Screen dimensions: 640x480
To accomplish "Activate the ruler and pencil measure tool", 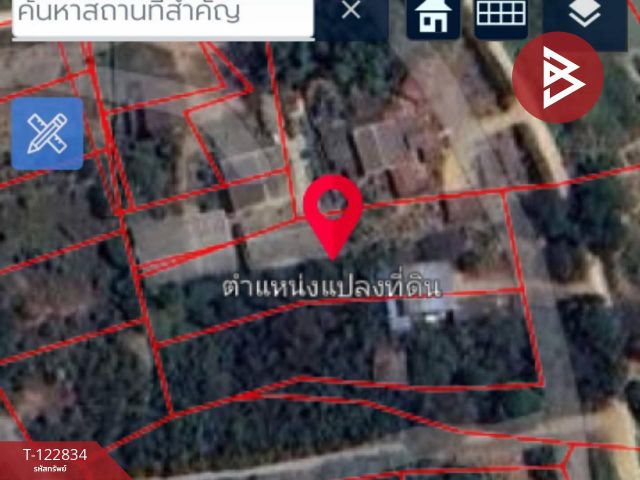I will 47,133.
